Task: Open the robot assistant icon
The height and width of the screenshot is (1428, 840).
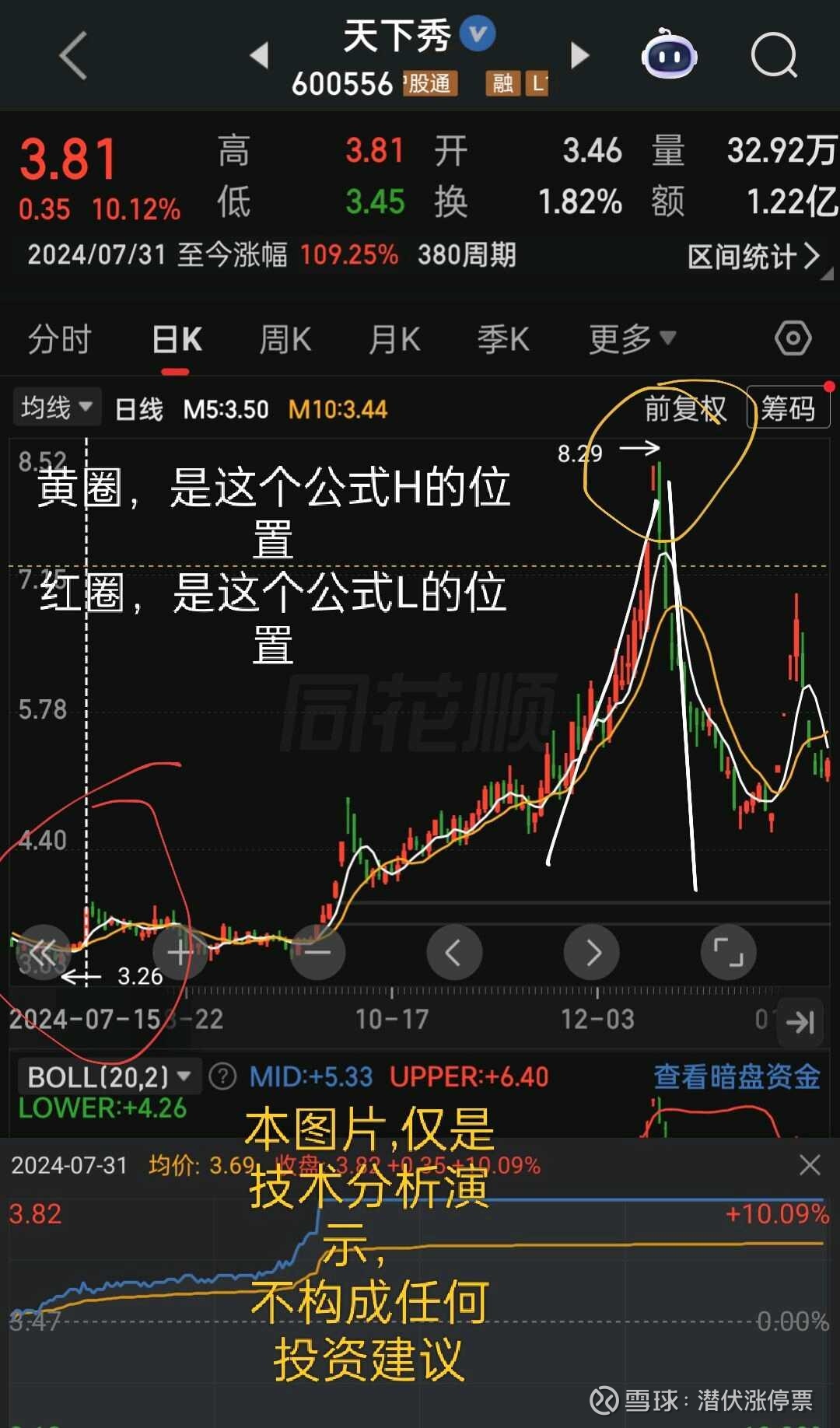Action: click(669, 54)
